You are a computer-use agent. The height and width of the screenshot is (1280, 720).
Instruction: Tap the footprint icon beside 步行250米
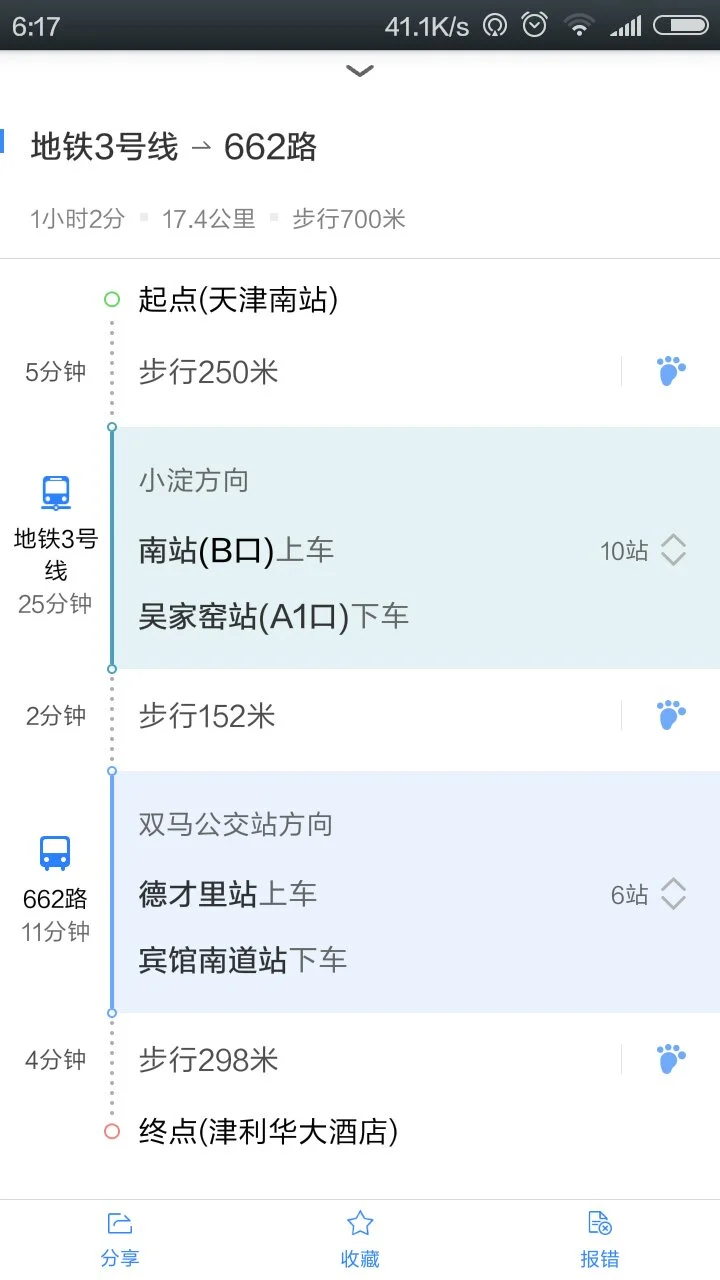(x=670, y=370)
